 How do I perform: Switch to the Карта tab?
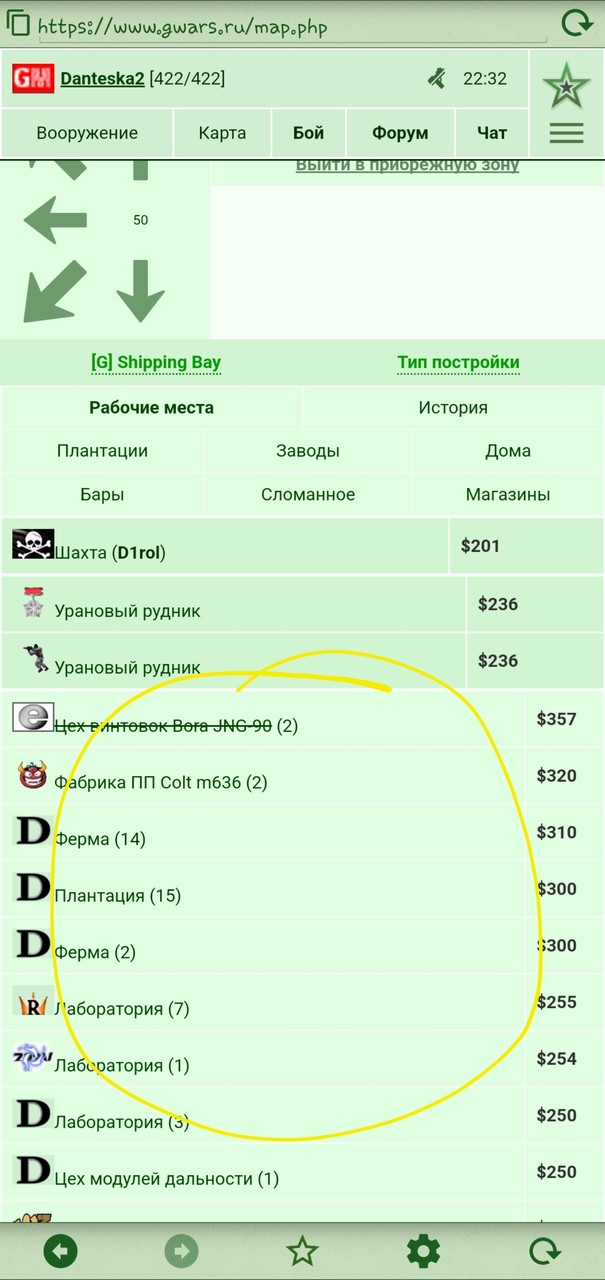point(222,133)
